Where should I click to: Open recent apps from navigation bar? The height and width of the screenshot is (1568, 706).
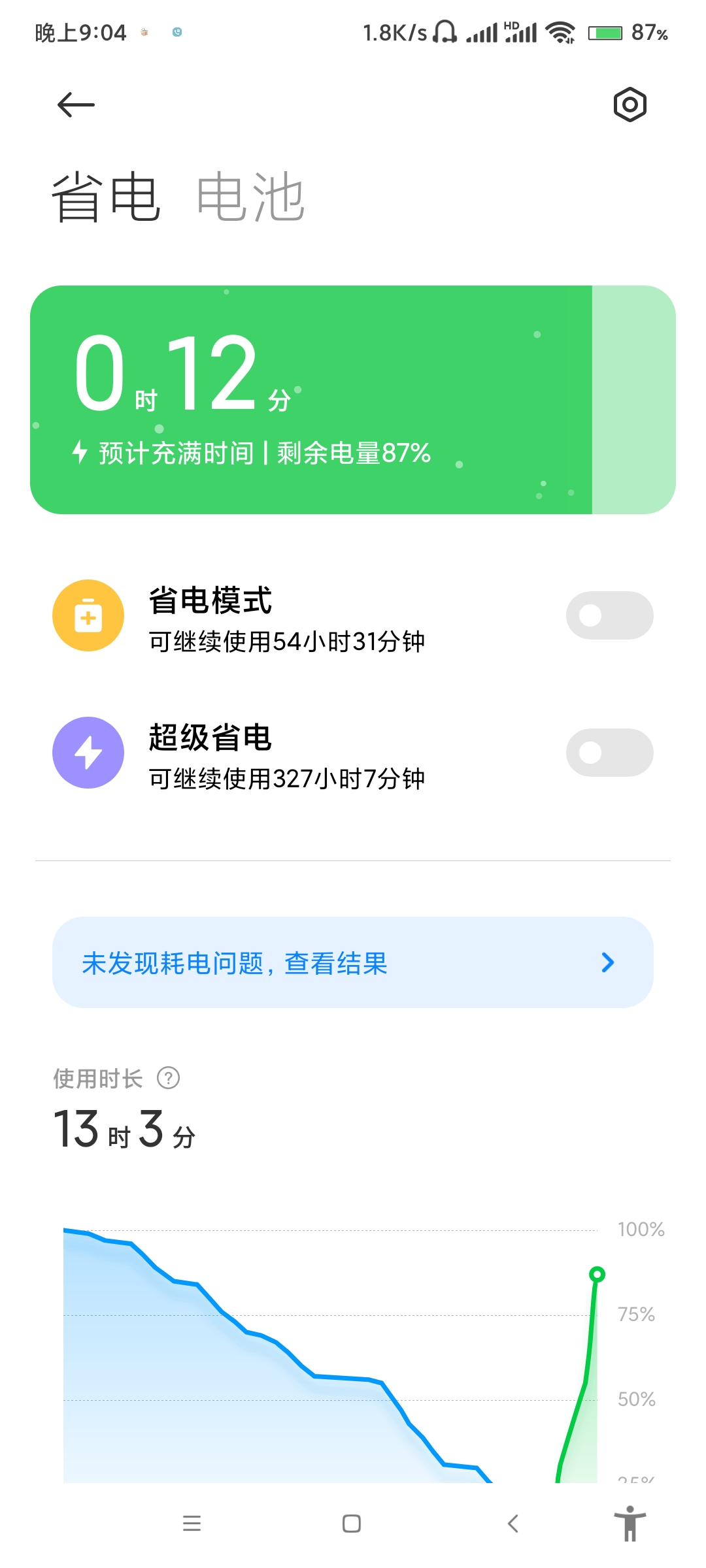pos(192,1524)
